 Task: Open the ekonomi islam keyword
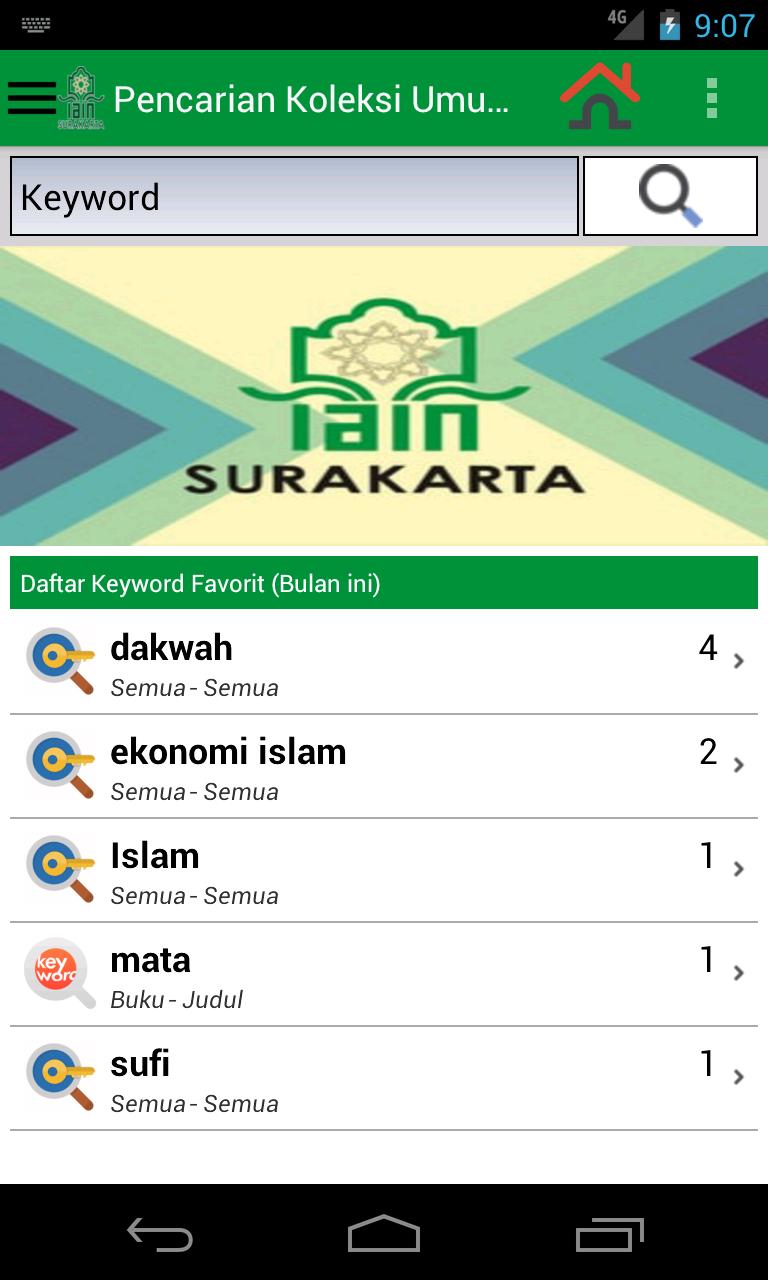384,766
